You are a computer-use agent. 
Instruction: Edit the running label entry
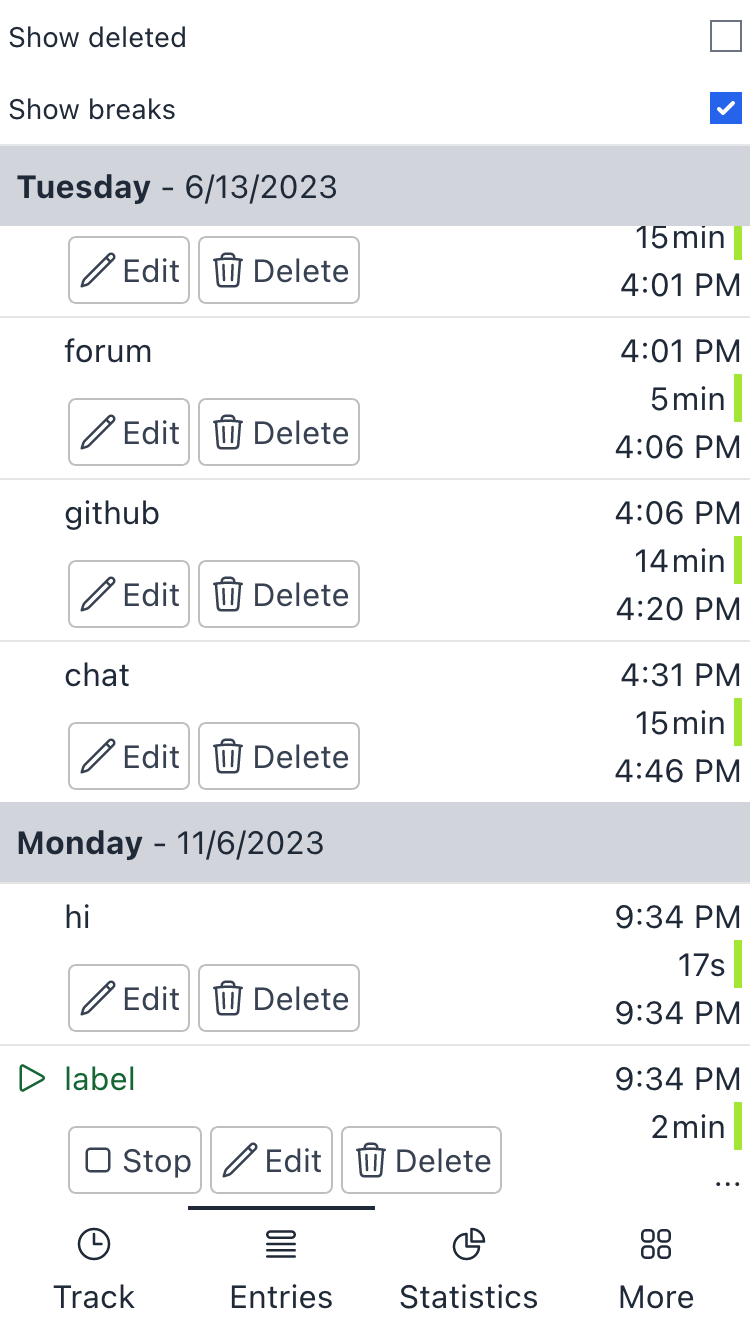[x=271, y=1161]
